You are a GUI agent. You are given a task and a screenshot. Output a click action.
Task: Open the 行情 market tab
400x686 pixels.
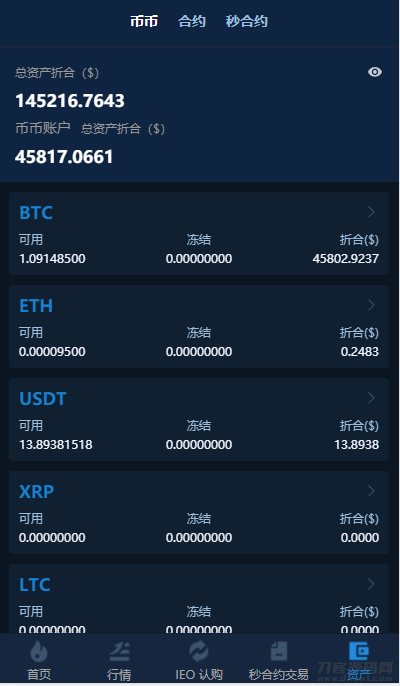pos(119,660)
